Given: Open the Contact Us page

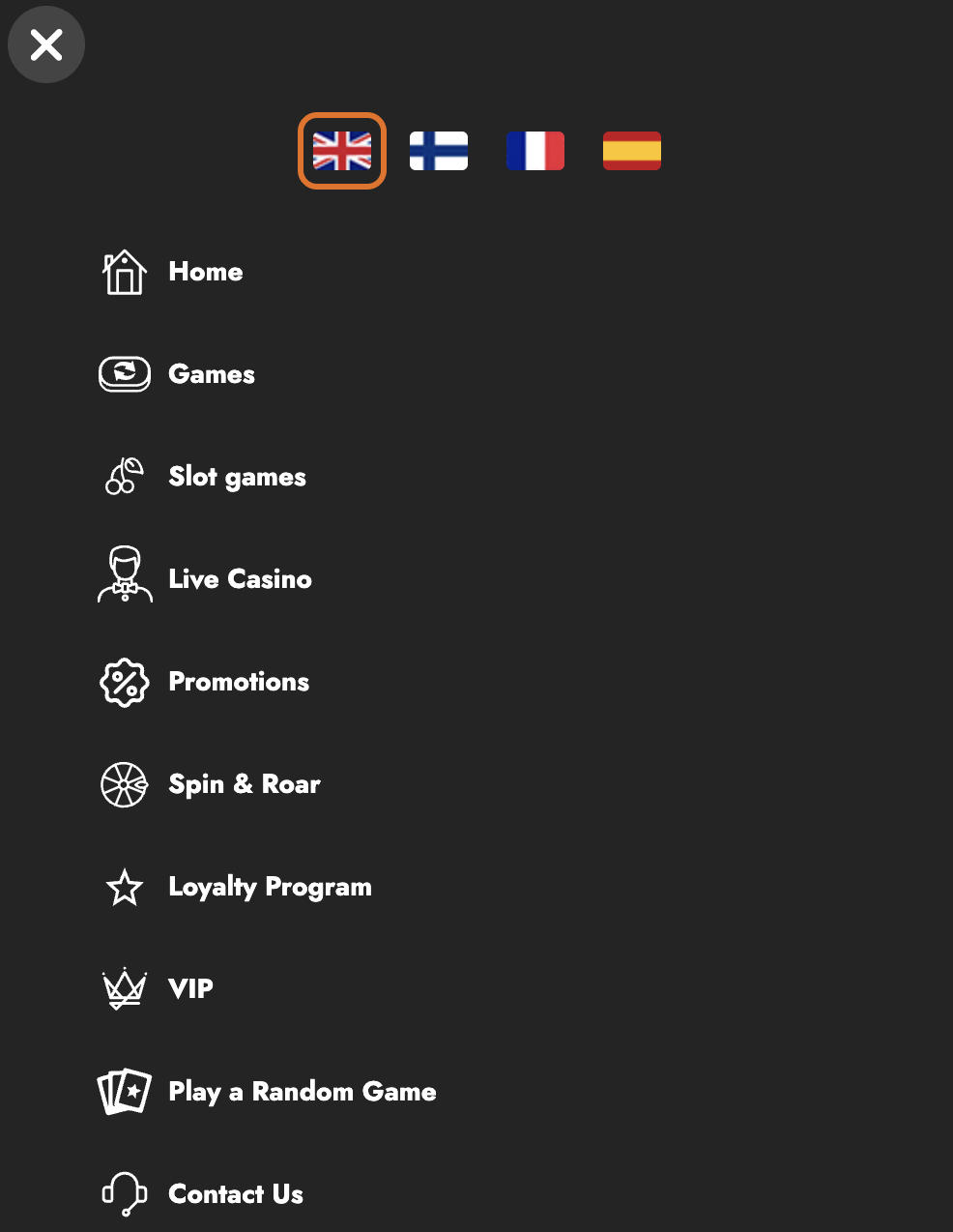Looking at the screenshot, I should (235, 1193).
